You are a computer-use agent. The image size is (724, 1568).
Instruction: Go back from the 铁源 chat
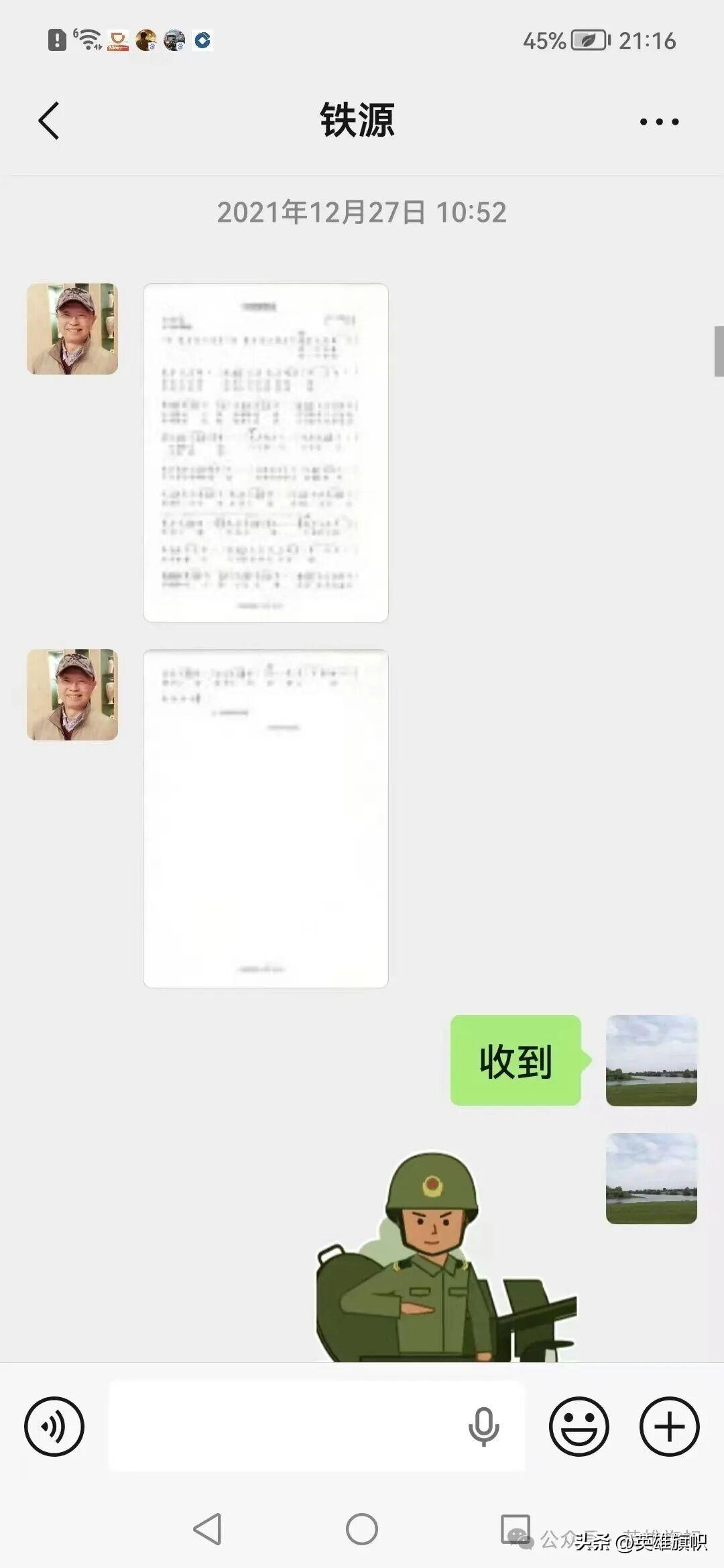click(49, 121)
